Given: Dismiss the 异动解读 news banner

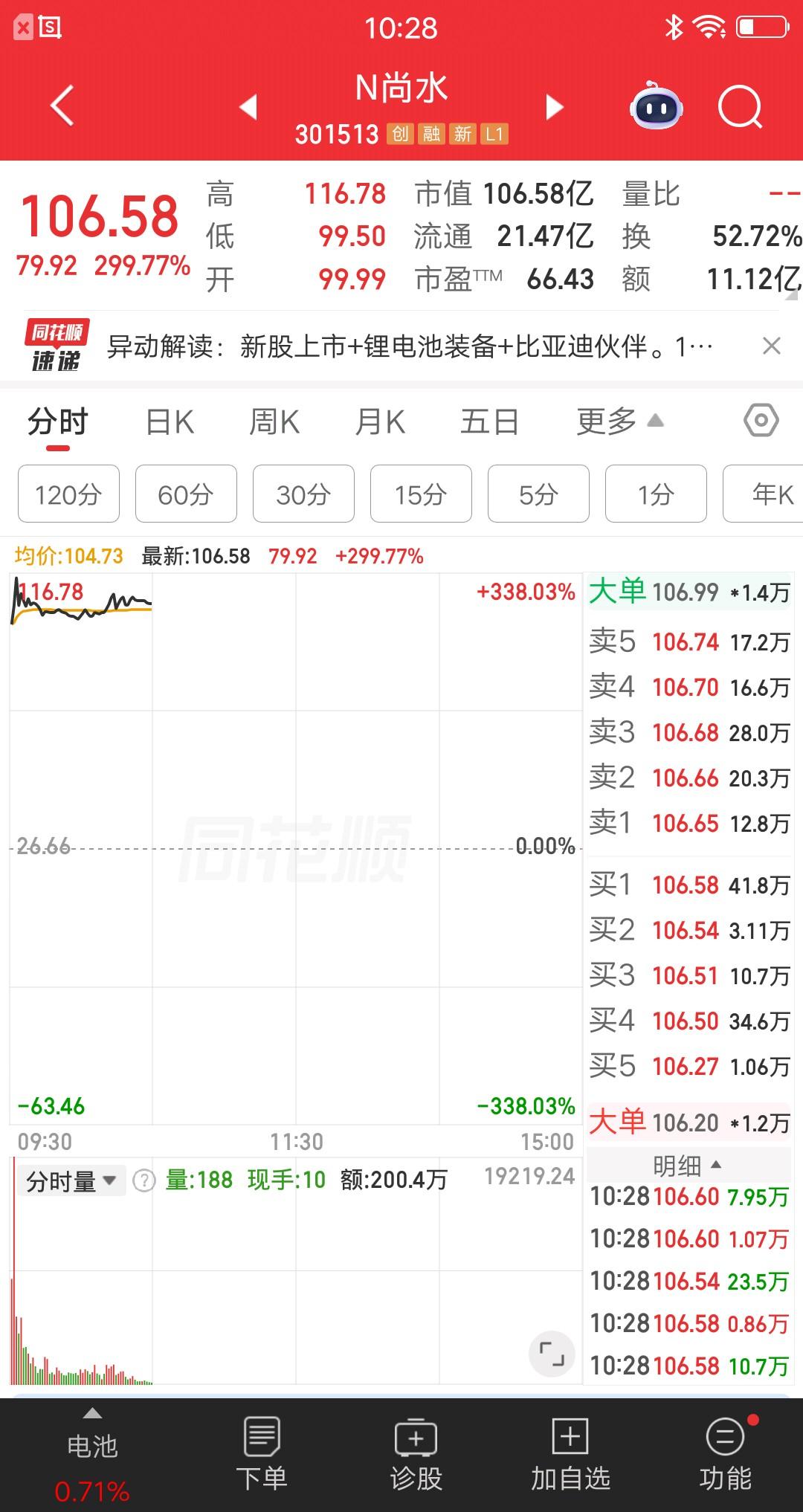Looking at the screenshot, I should [x=771, y=346].
